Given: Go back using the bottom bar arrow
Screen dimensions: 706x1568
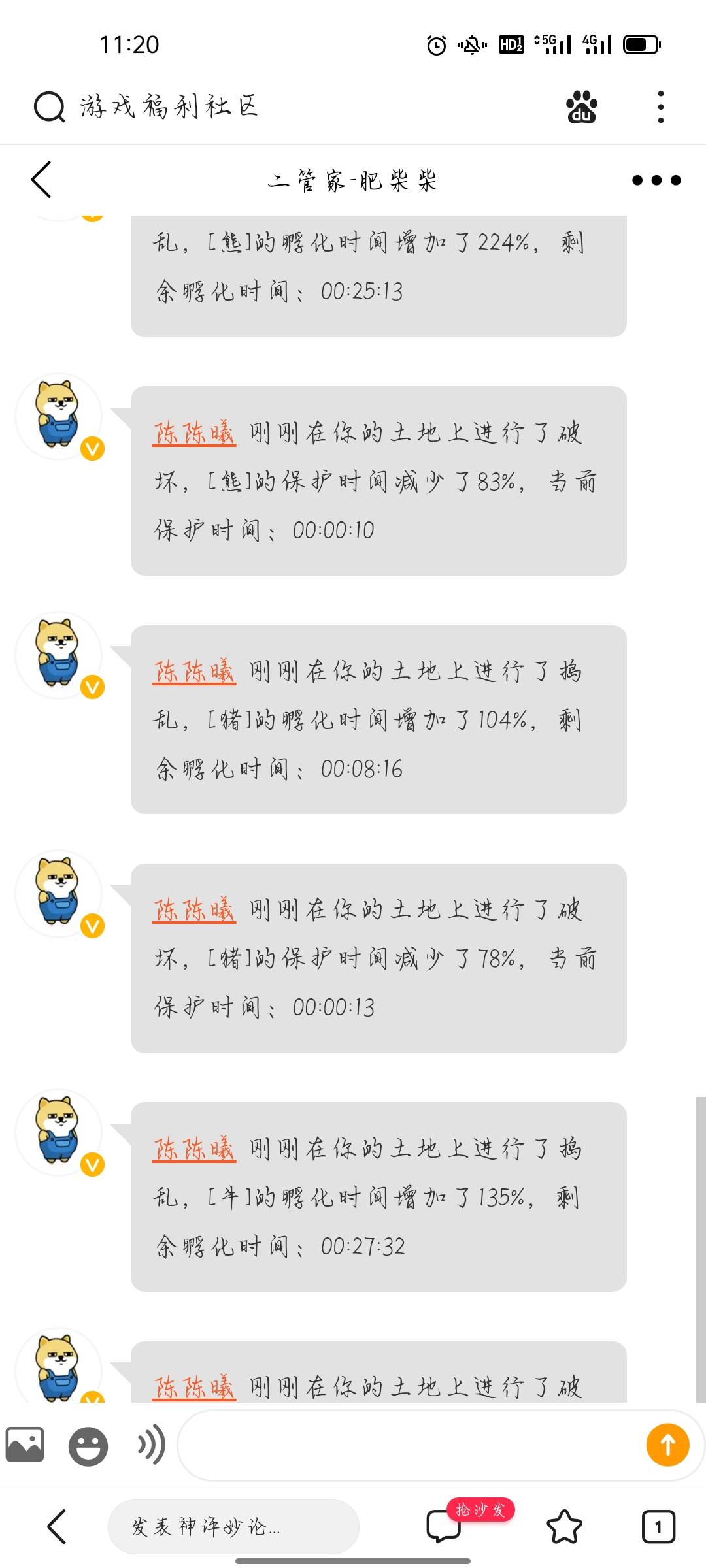Looking at the screenshot, I should click(57, 1527).
